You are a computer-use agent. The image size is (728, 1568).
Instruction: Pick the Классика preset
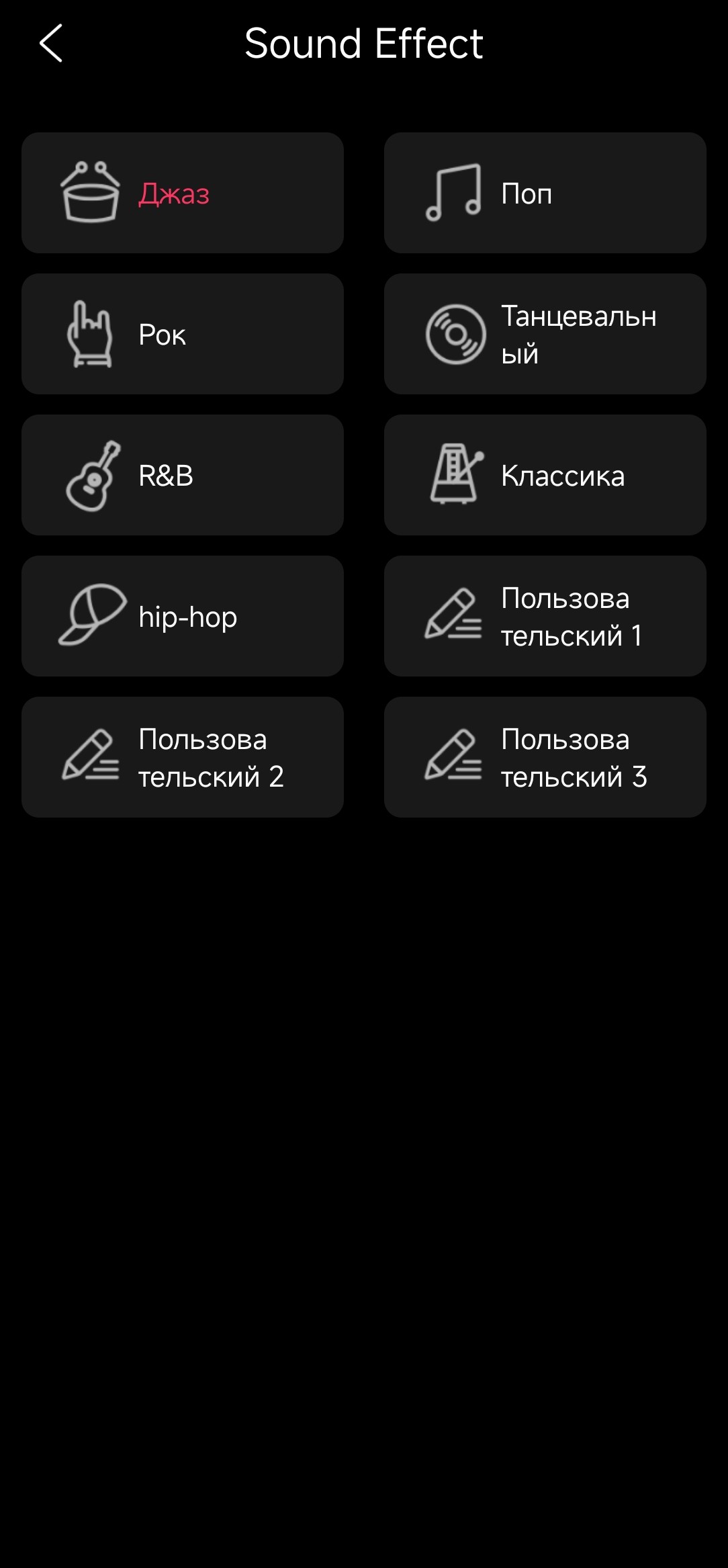545,475
